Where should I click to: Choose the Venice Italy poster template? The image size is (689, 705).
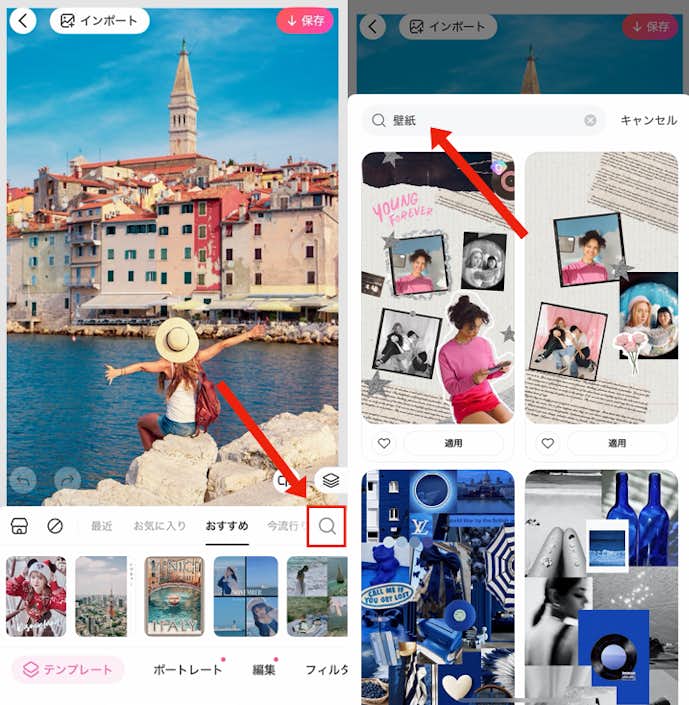coord(174,596)
